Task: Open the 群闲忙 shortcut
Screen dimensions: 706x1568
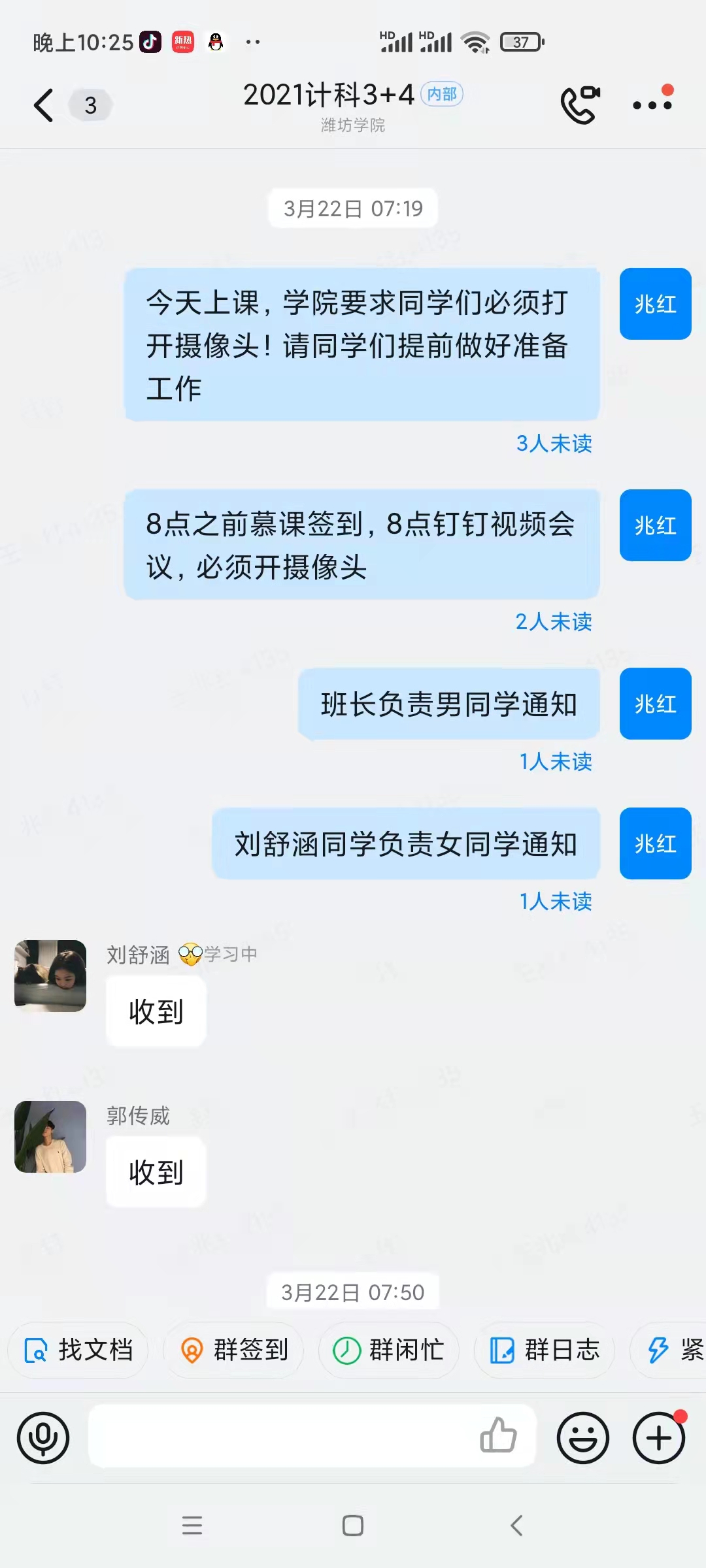Action: (x=389, y=1350)
